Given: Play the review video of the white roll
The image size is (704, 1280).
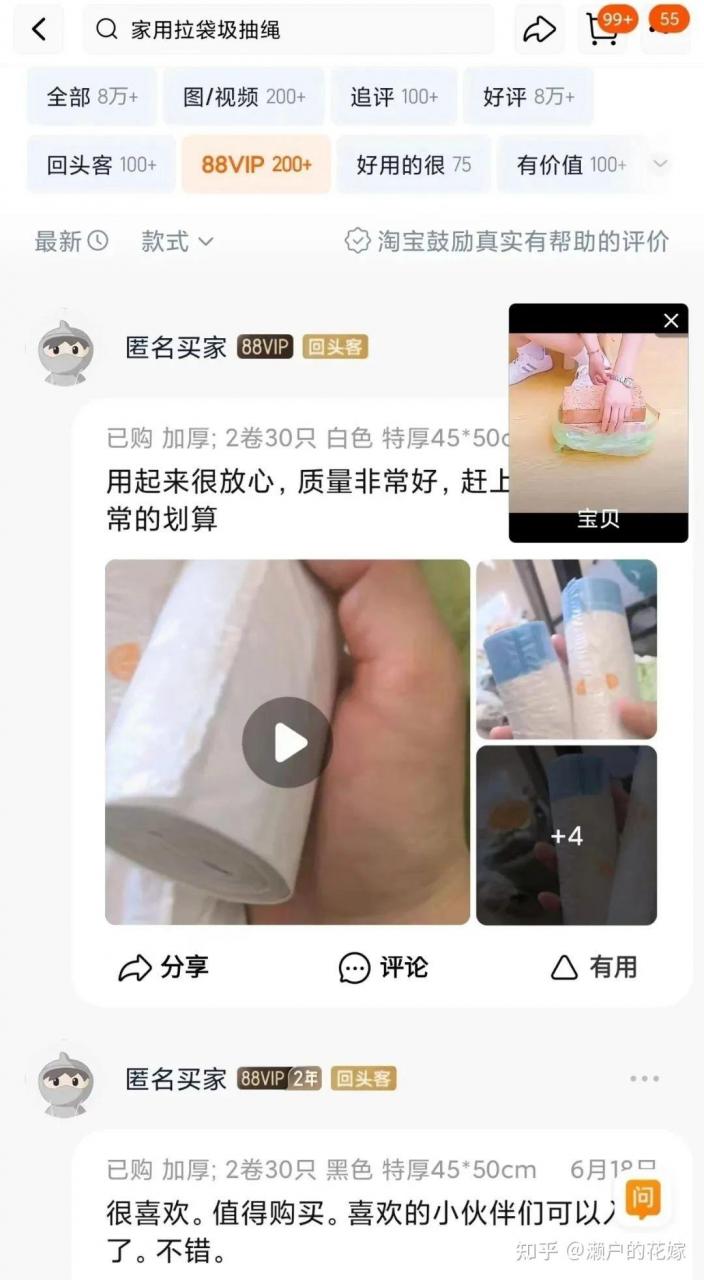Looking at the screenshot, I should (288, 742).
